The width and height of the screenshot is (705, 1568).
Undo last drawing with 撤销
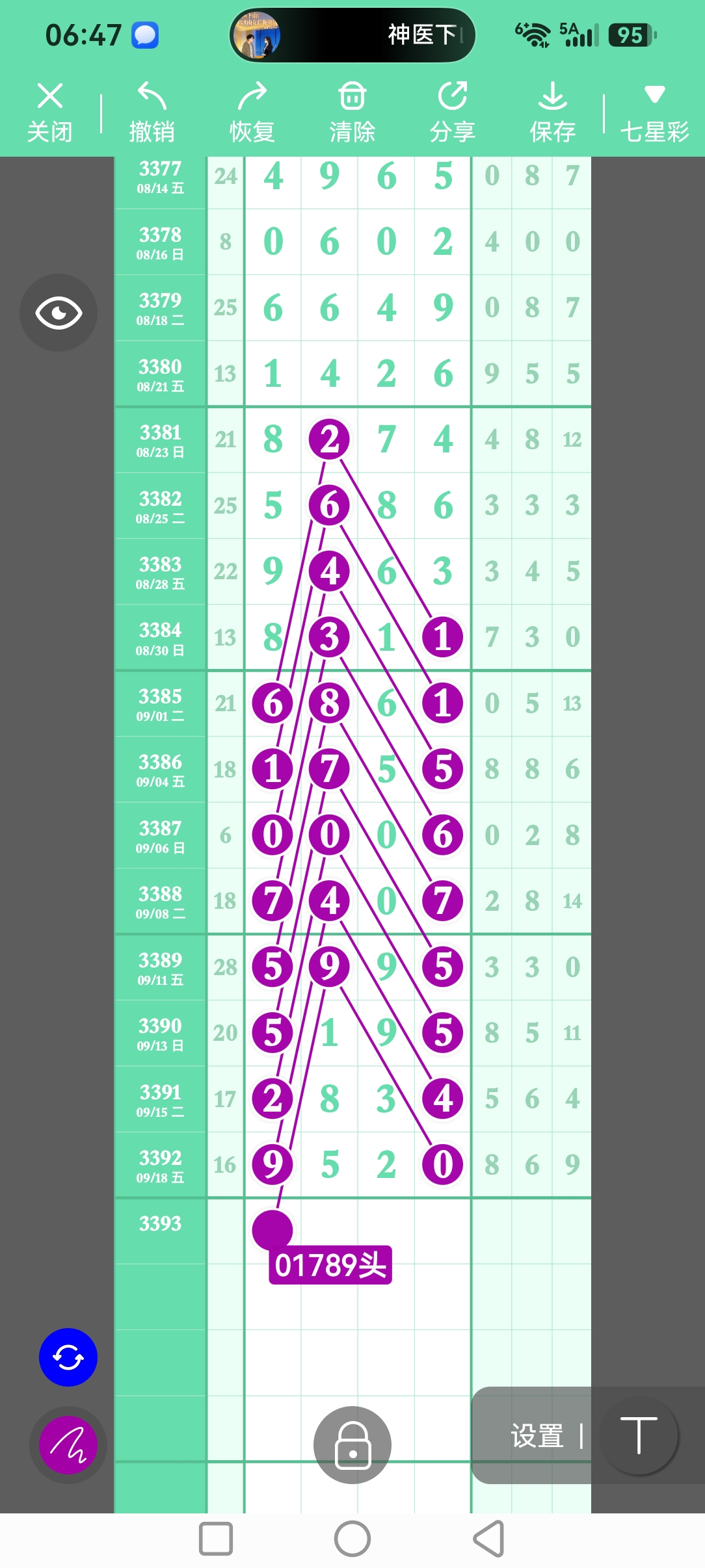[152, 112]
